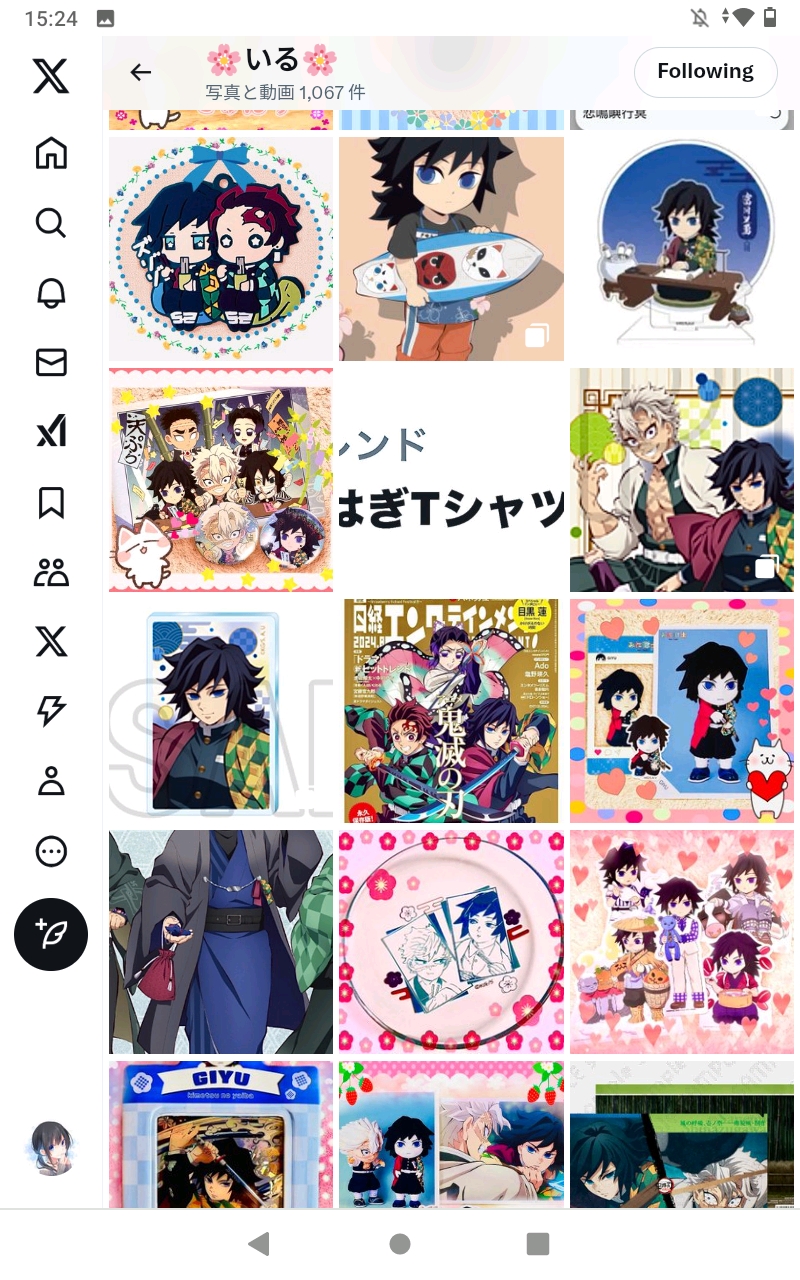This screenshot has height=1280, width=800.
Task: Open the pink plate with sketches photo
Action: tap(451, 941)
